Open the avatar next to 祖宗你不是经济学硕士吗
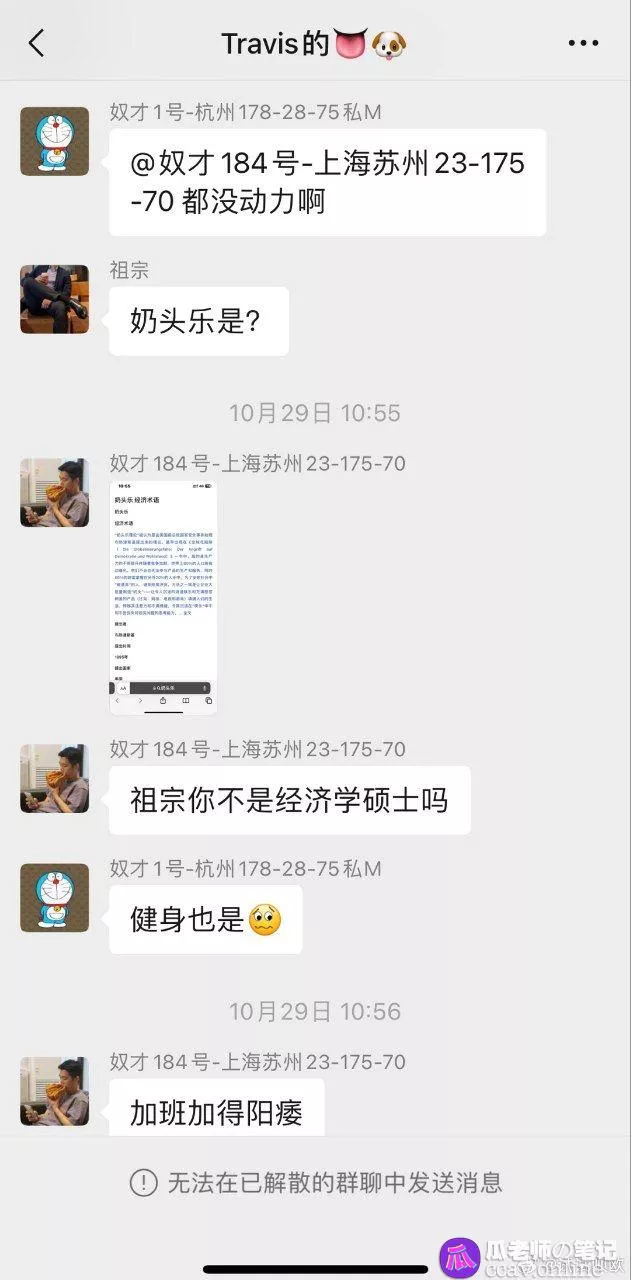631x1280 pixels. coord(54,778)
